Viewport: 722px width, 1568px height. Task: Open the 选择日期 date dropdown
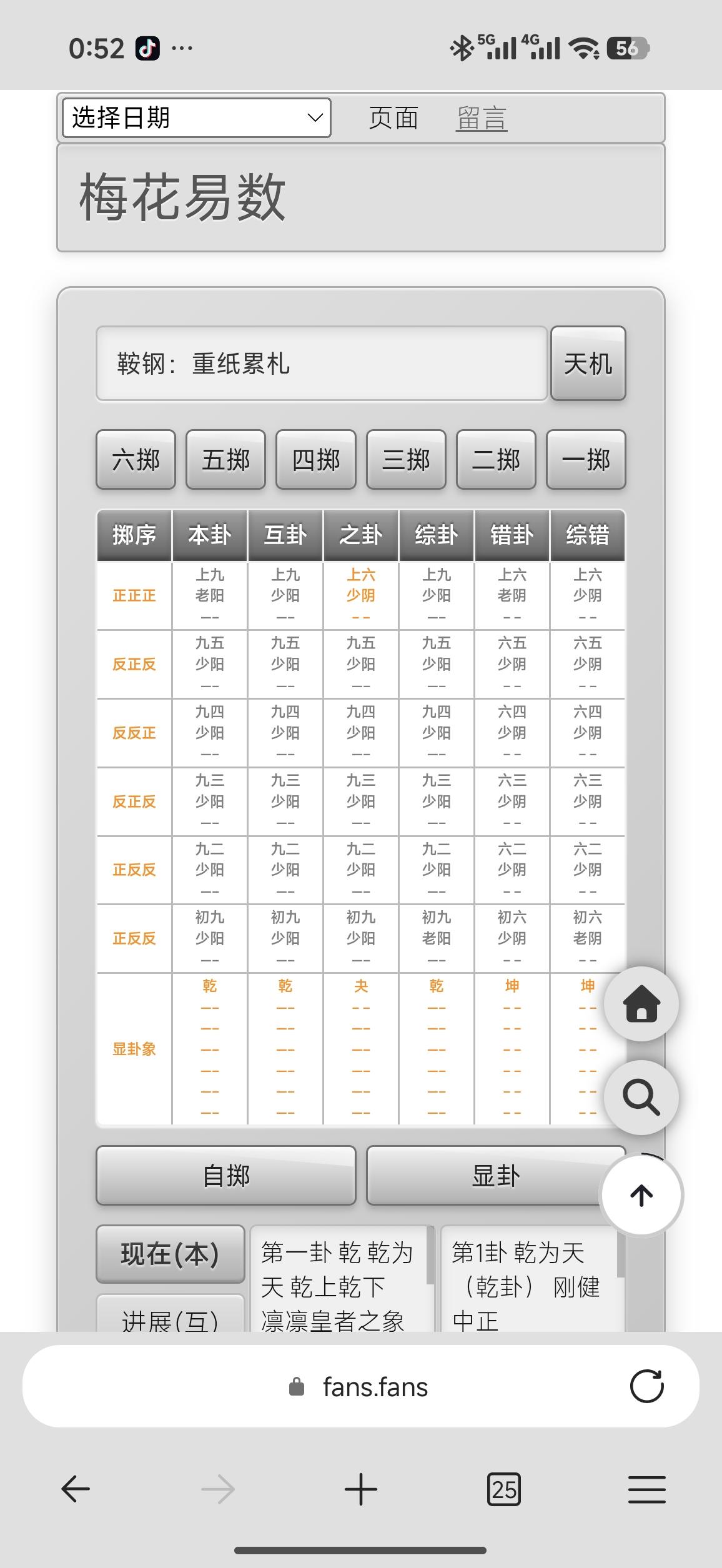click(x=196, y=117)
